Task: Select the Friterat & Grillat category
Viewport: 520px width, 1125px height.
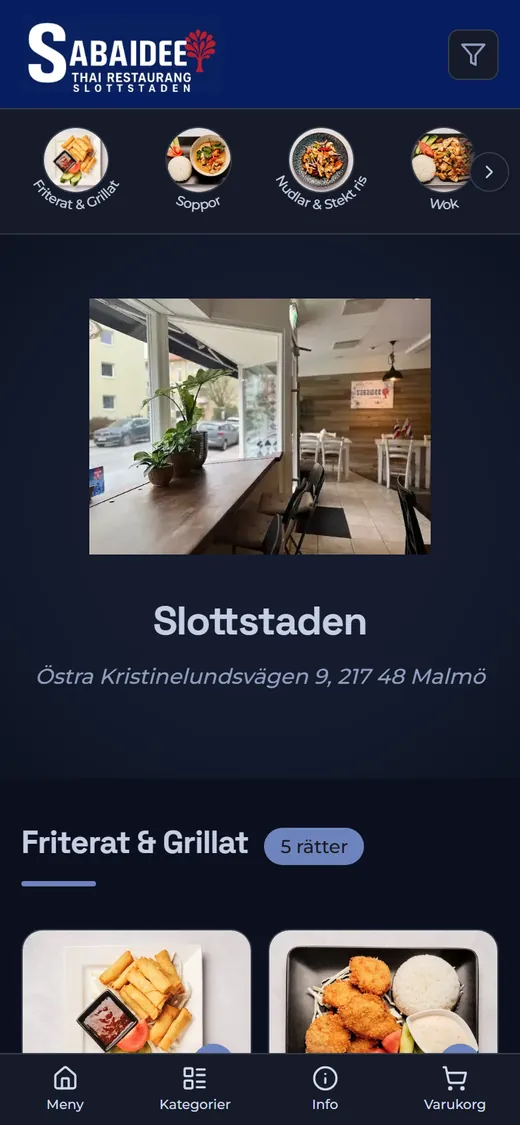Action: (76, 171)
